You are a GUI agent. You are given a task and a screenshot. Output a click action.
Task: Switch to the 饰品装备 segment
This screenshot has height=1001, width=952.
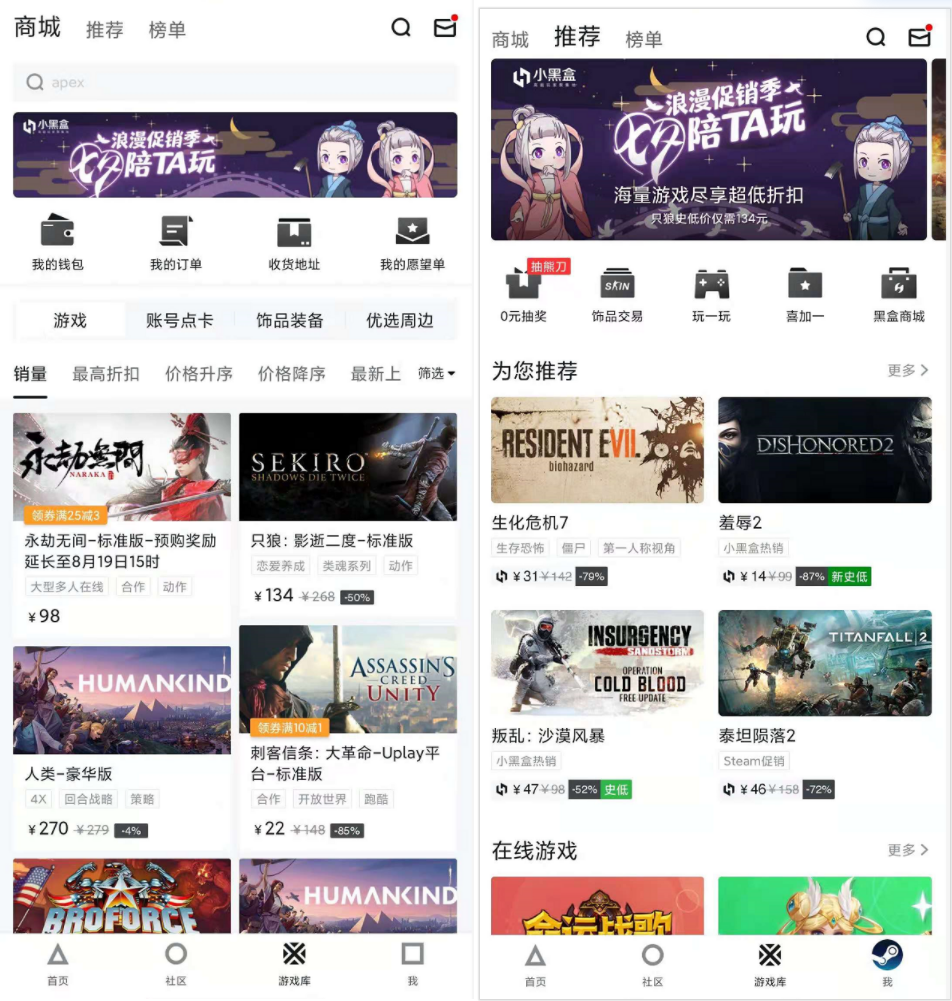[290, 321]
